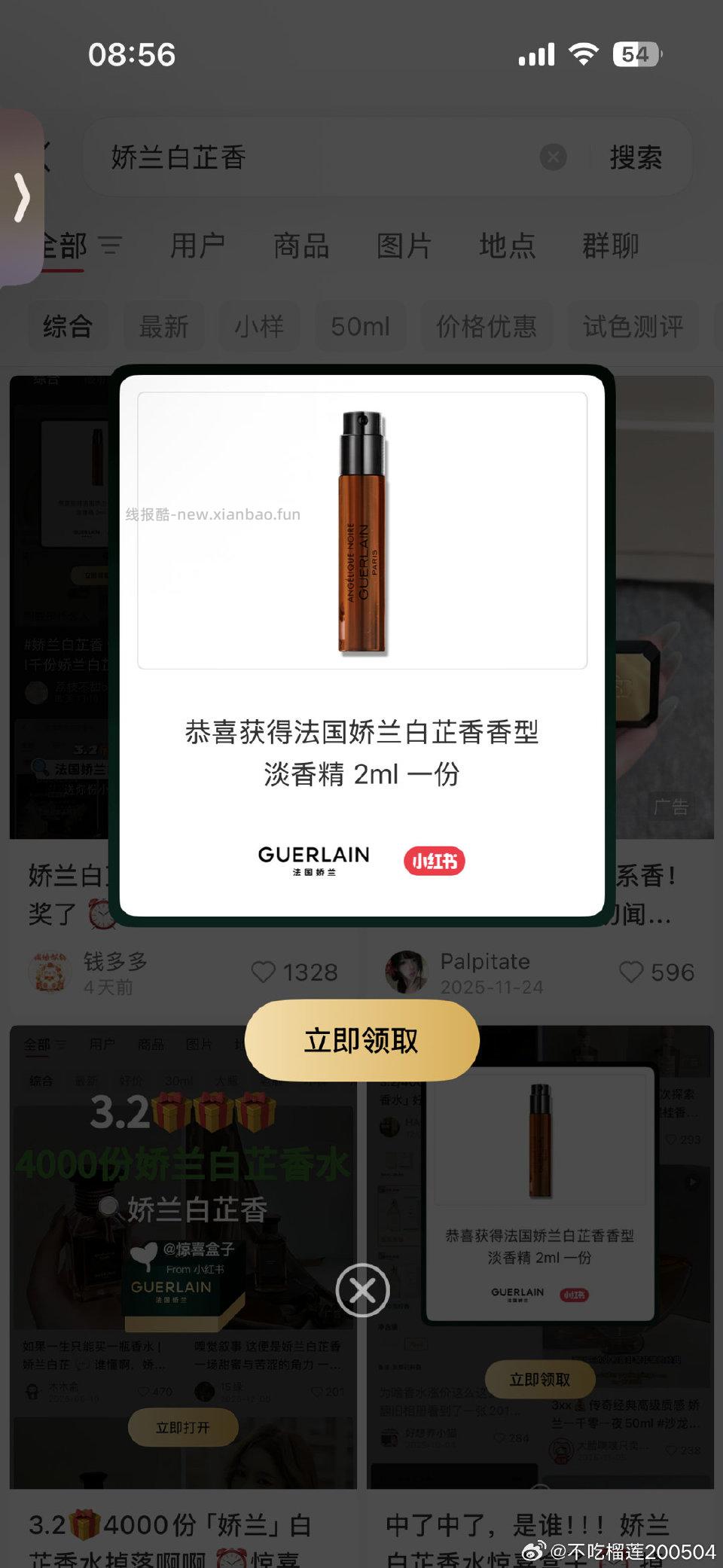Like 钱多多's post via the heart icon
This screenshot has width=723, height=1568.
click(264, 972)
